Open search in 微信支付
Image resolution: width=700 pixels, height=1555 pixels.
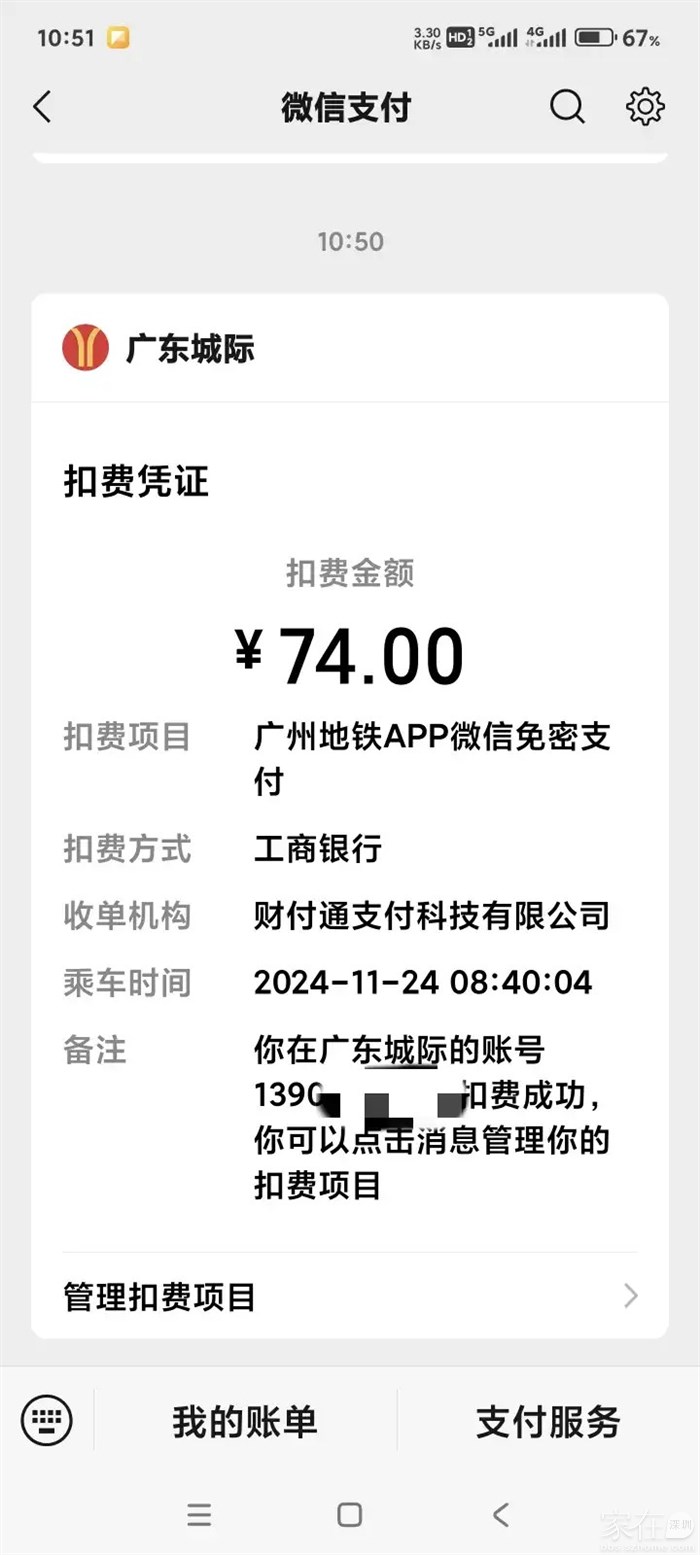[x=567, y=107]
